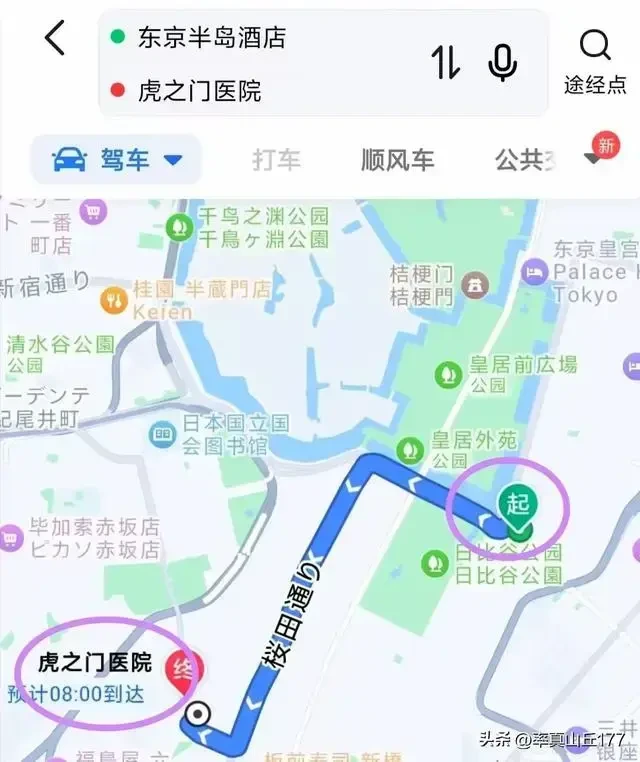Image resolution: width=640 pixels, height=762 pixels.
Task: Tap the 虎之门医院 destination marker on map
Action: [187, 669]
